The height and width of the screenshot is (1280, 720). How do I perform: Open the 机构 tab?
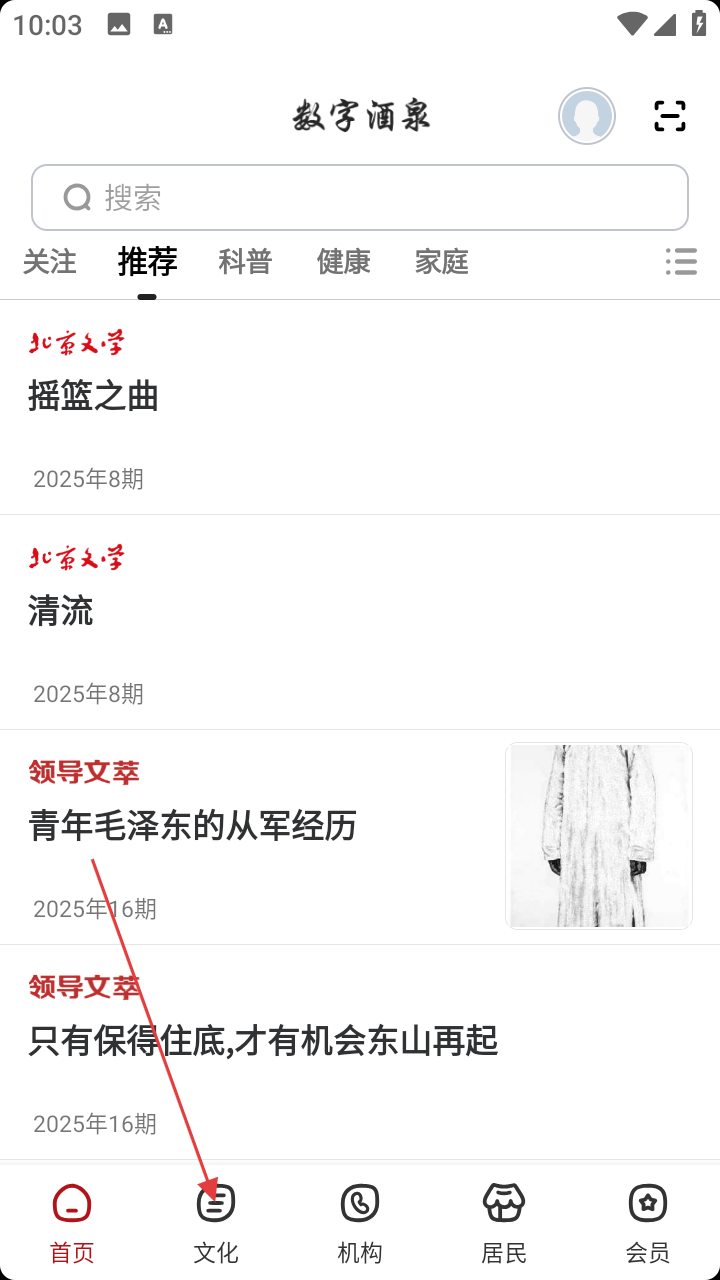(x=360, y=1222)
